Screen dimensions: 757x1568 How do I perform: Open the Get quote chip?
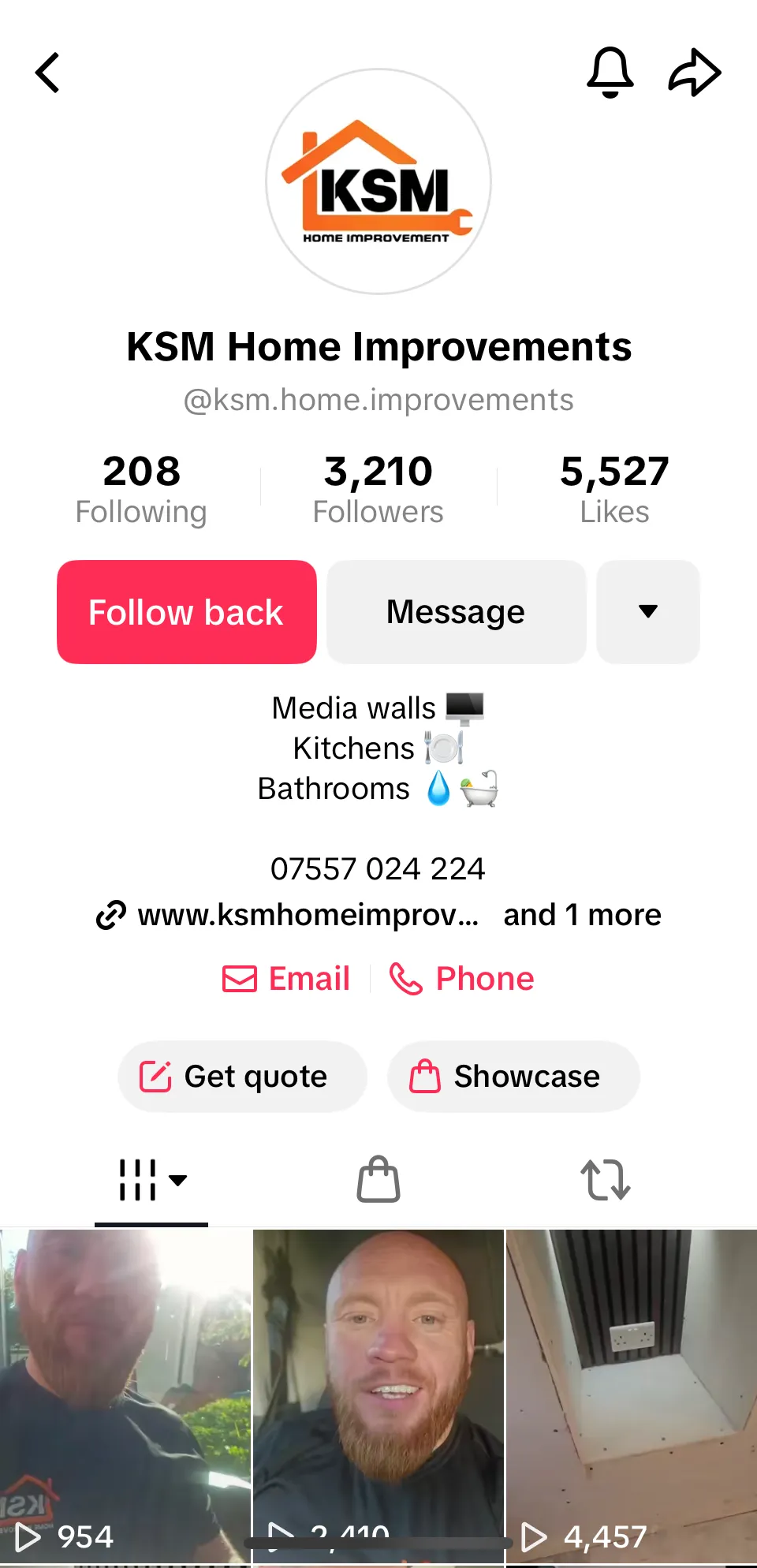point(243,1077)
